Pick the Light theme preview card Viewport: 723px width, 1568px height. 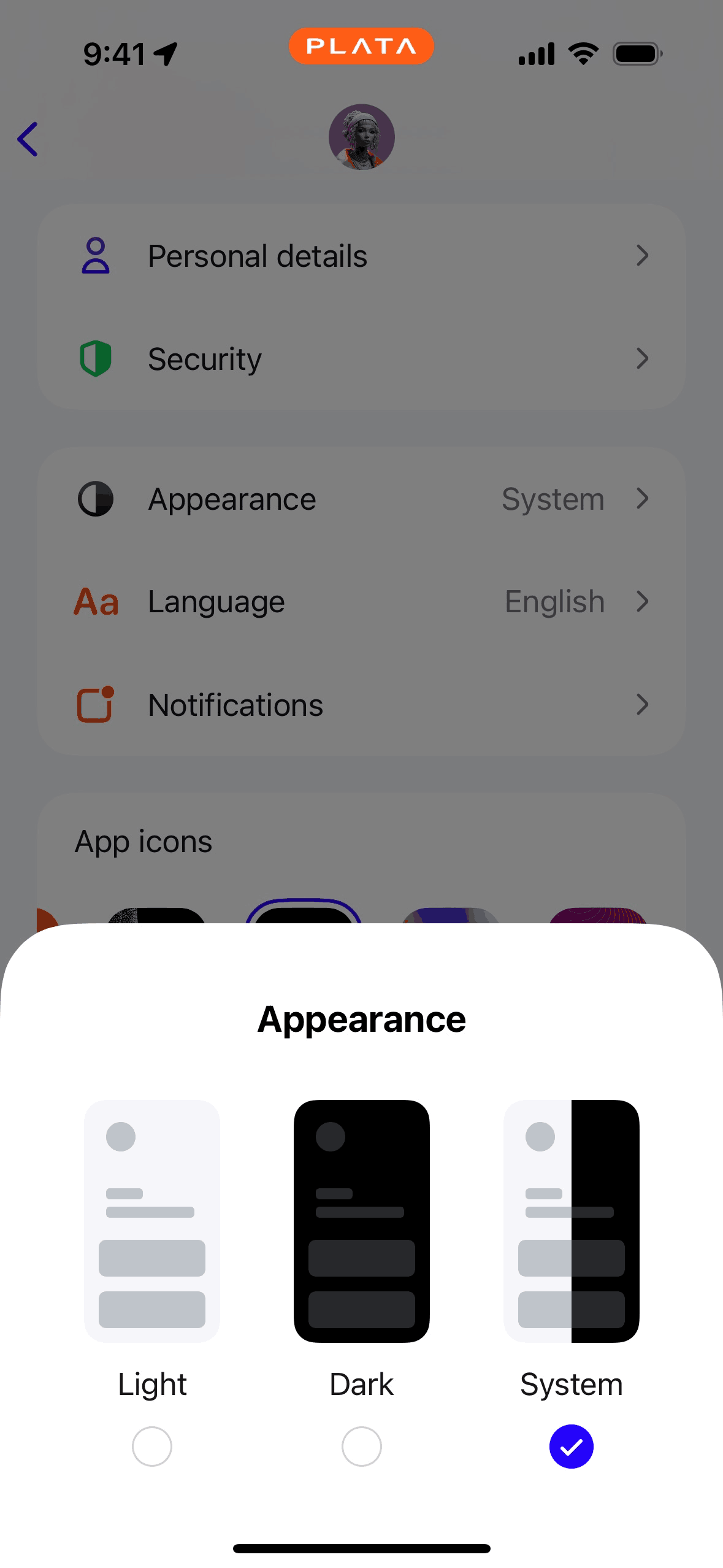click(152, 1221)
